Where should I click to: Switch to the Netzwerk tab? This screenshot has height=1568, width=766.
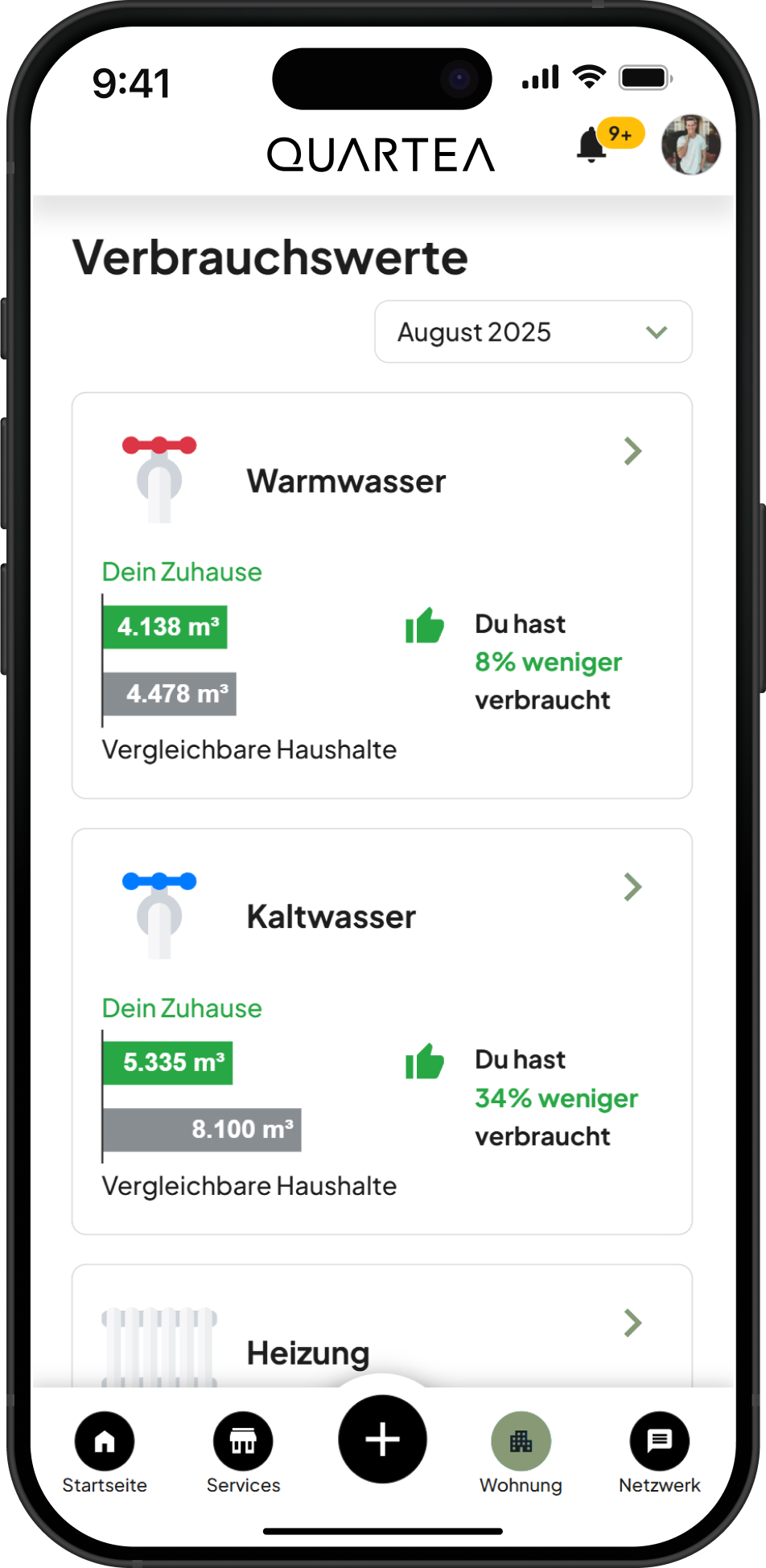coord(659,1451)
